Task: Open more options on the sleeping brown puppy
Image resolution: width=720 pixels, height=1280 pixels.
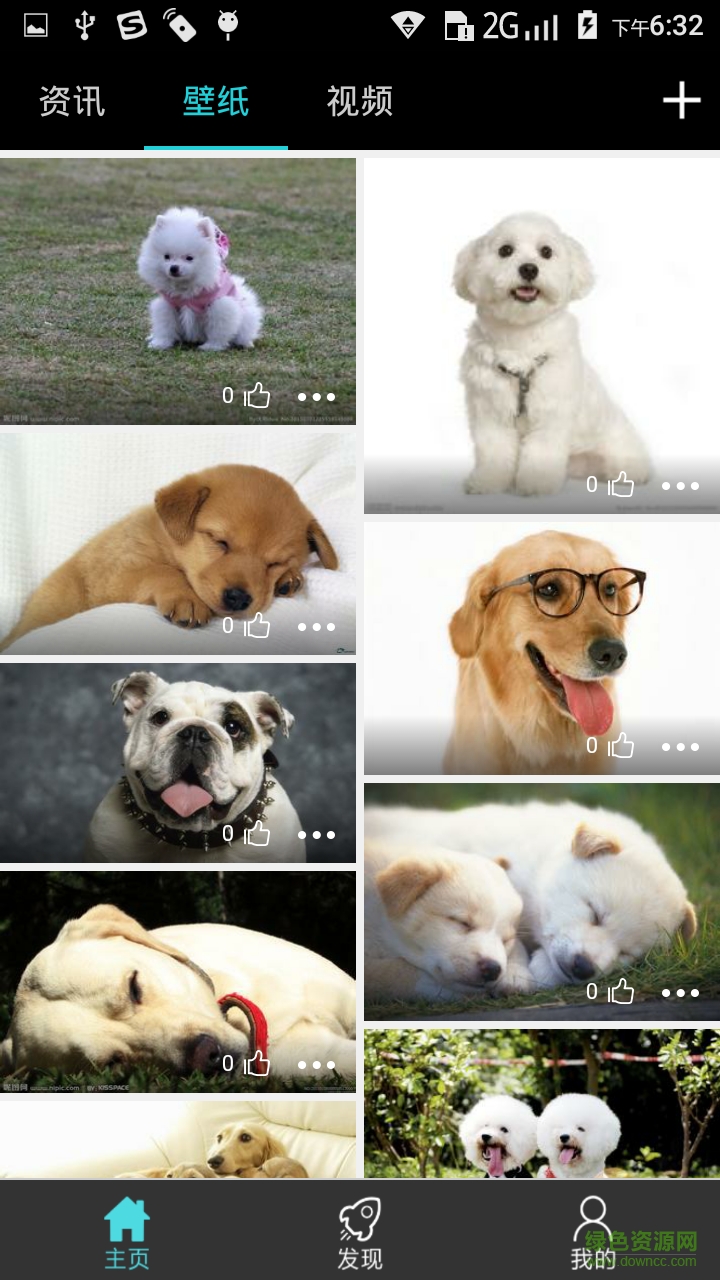Action: coord(316,627)
